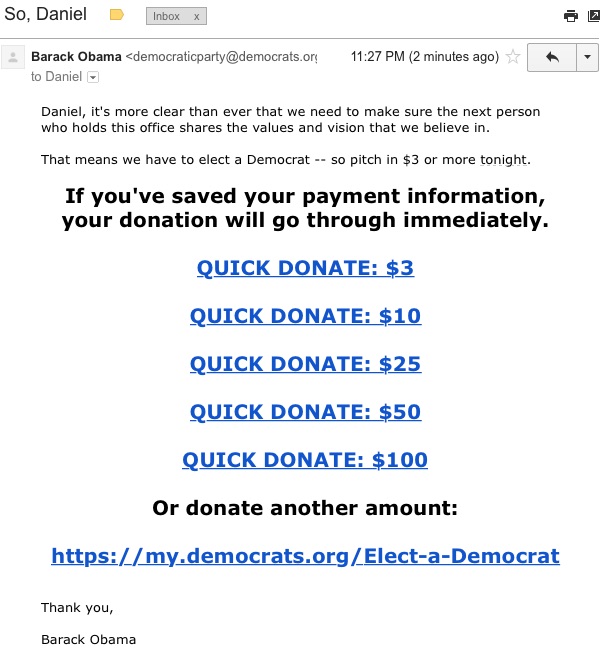
Task: Open email in new window
Action: [593, 16]
